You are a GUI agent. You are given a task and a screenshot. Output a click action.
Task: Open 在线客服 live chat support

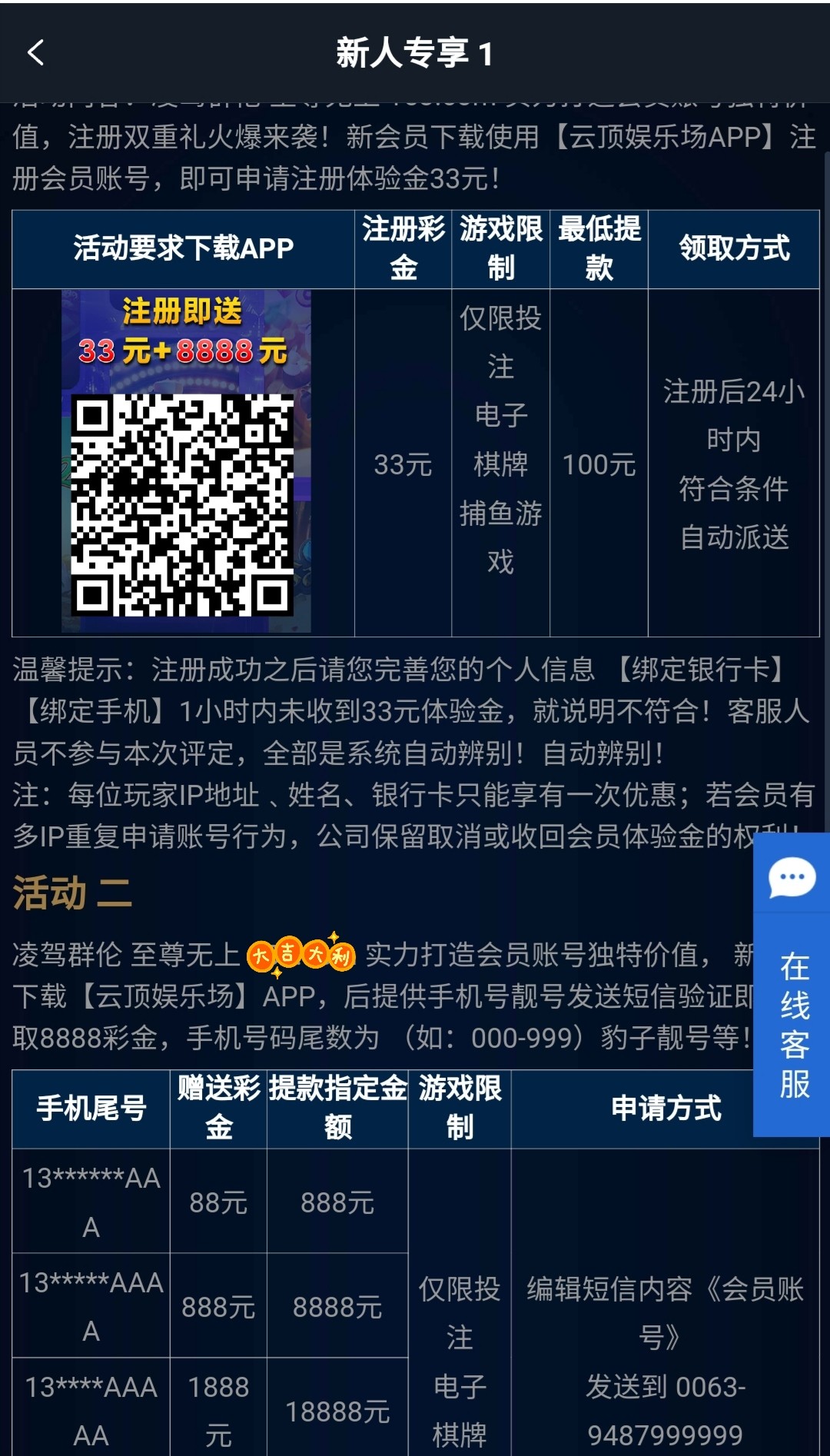pos(792,984)
